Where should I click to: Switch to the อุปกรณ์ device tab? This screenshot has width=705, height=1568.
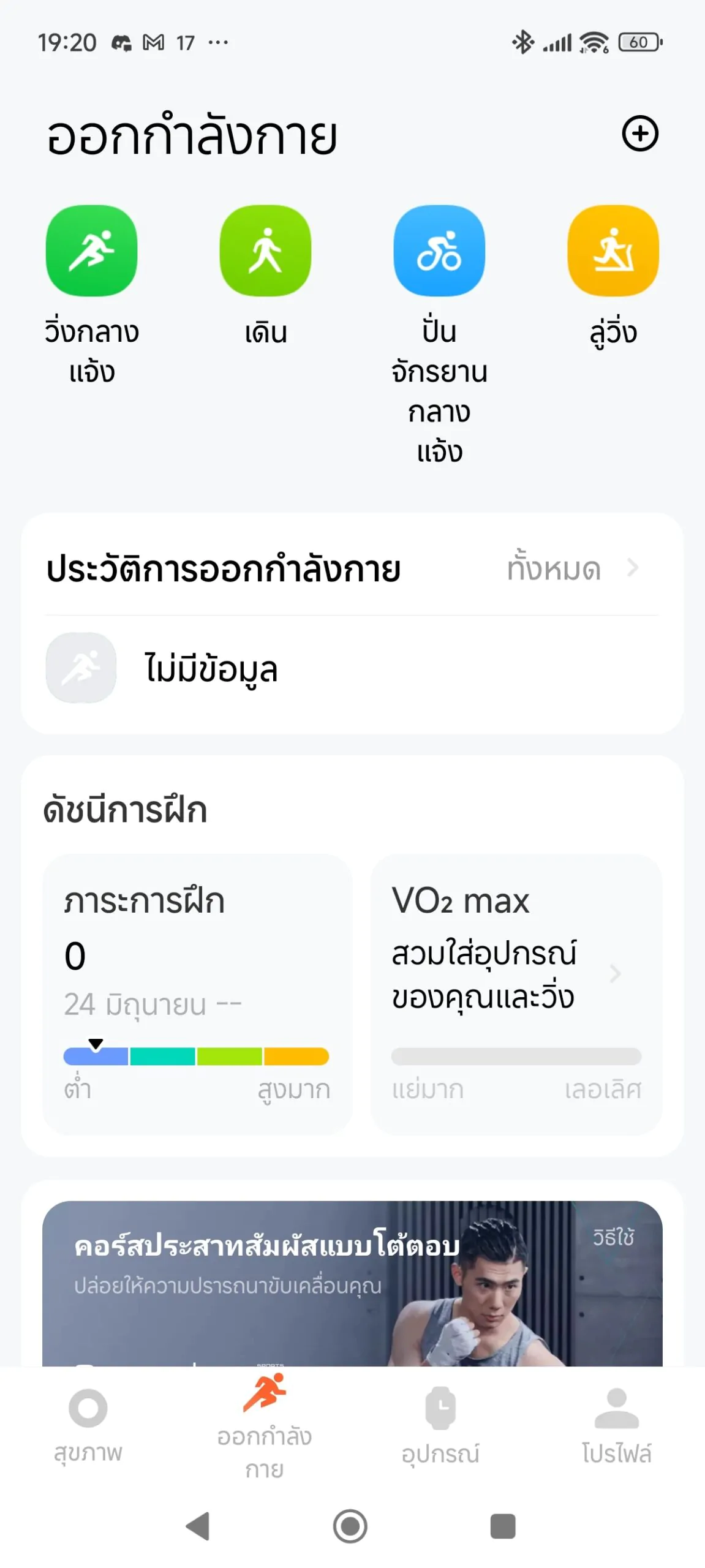point(440,1425)
